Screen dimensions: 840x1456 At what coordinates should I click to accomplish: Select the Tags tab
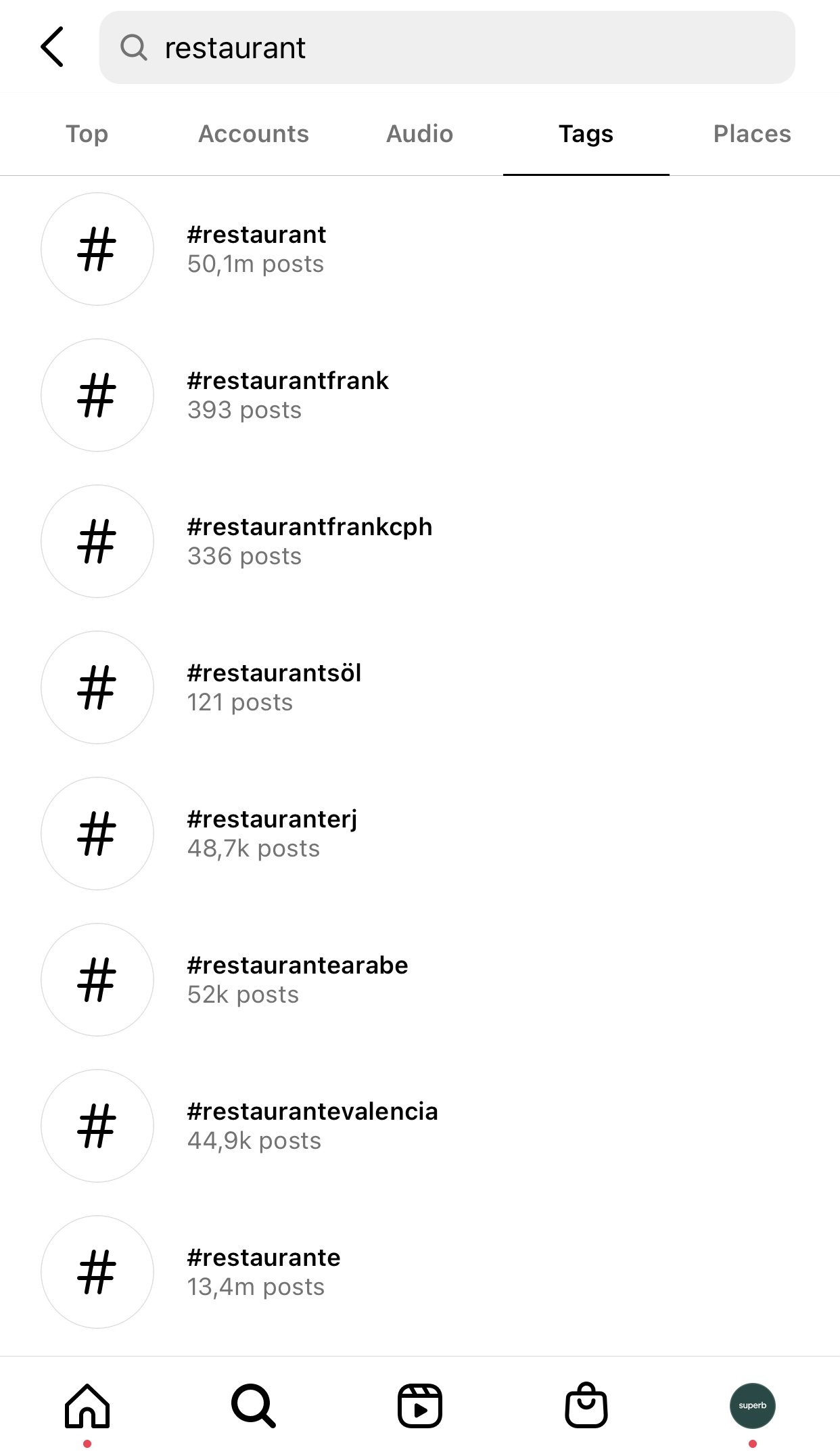tap(586, 134)
